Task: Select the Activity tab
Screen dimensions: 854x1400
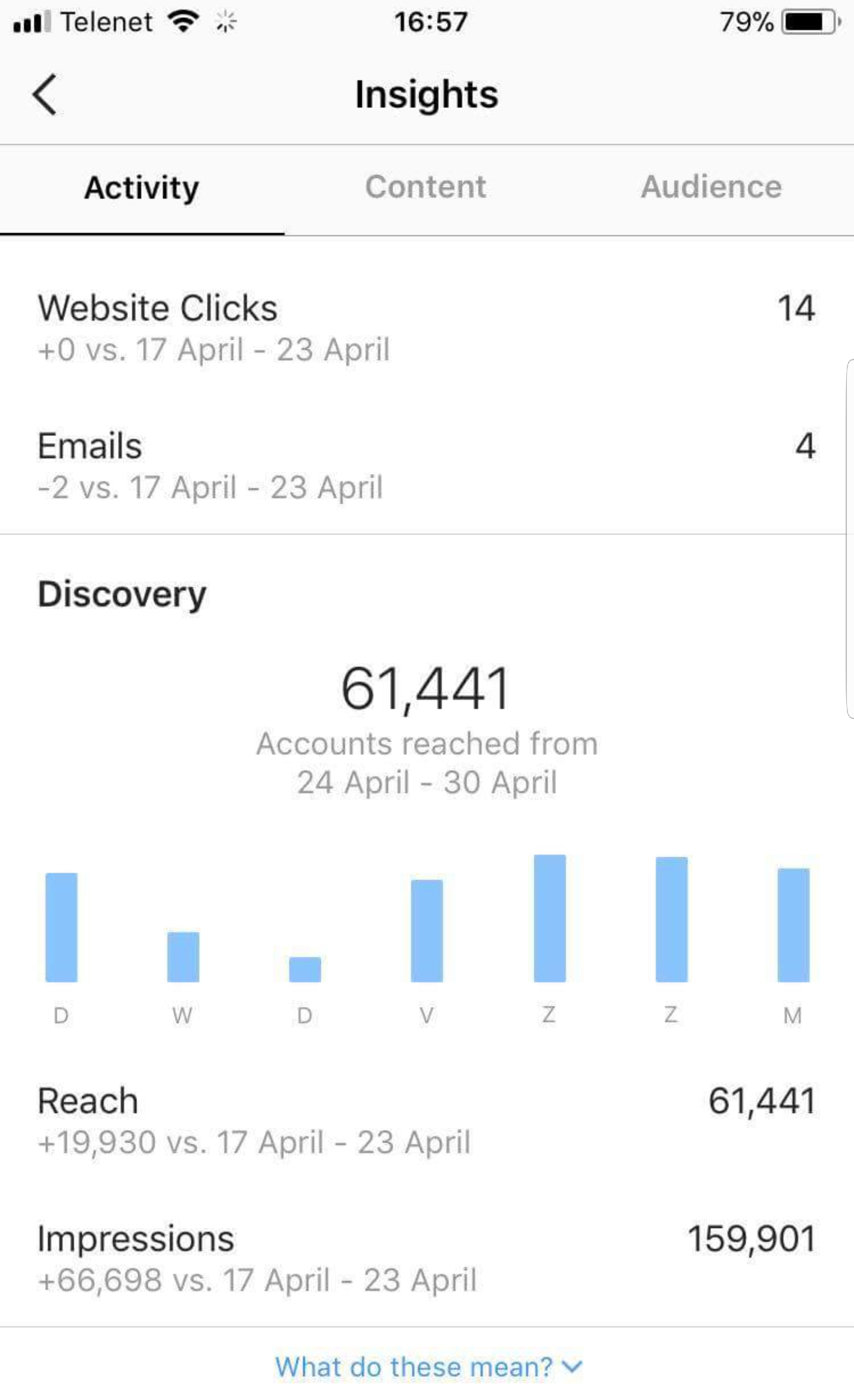Action: pyautogui.click(x=142, y=189)
